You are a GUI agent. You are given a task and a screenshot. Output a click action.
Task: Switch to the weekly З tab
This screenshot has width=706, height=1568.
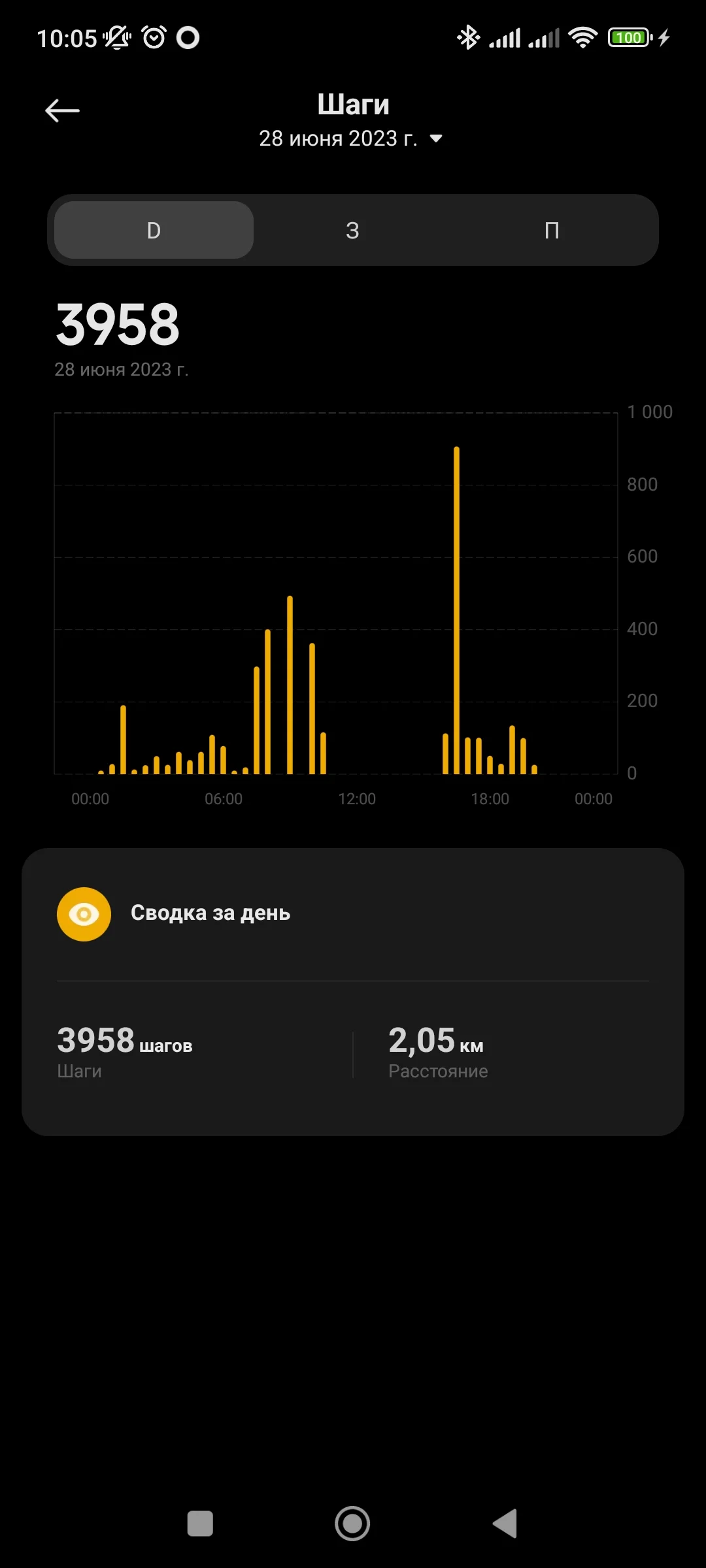tap(352, 230)
